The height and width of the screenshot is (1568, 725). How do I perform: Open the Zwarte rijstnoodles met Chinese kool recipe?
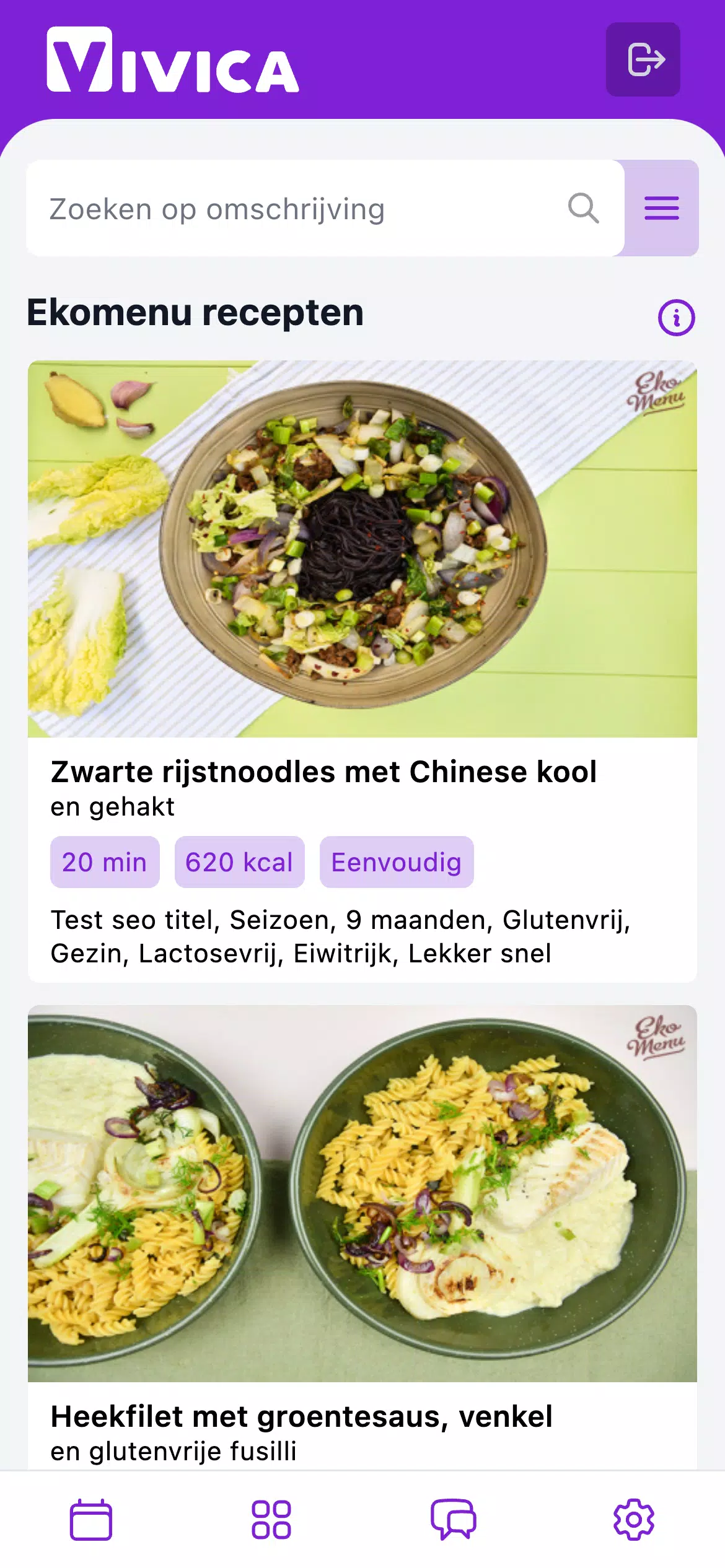point(323,772)
